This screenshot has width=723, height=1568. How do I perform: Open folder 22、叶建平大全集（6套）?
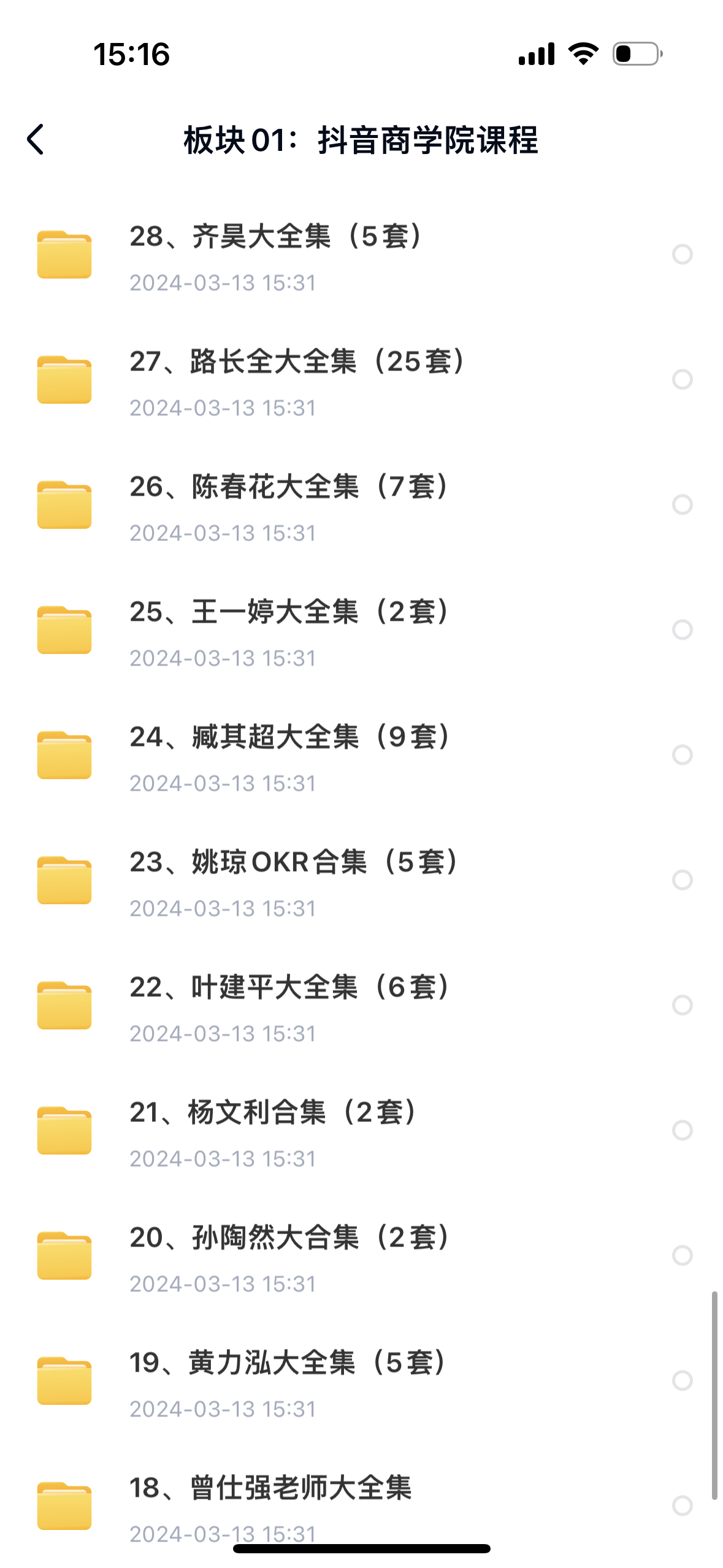[x=289, y=988]
